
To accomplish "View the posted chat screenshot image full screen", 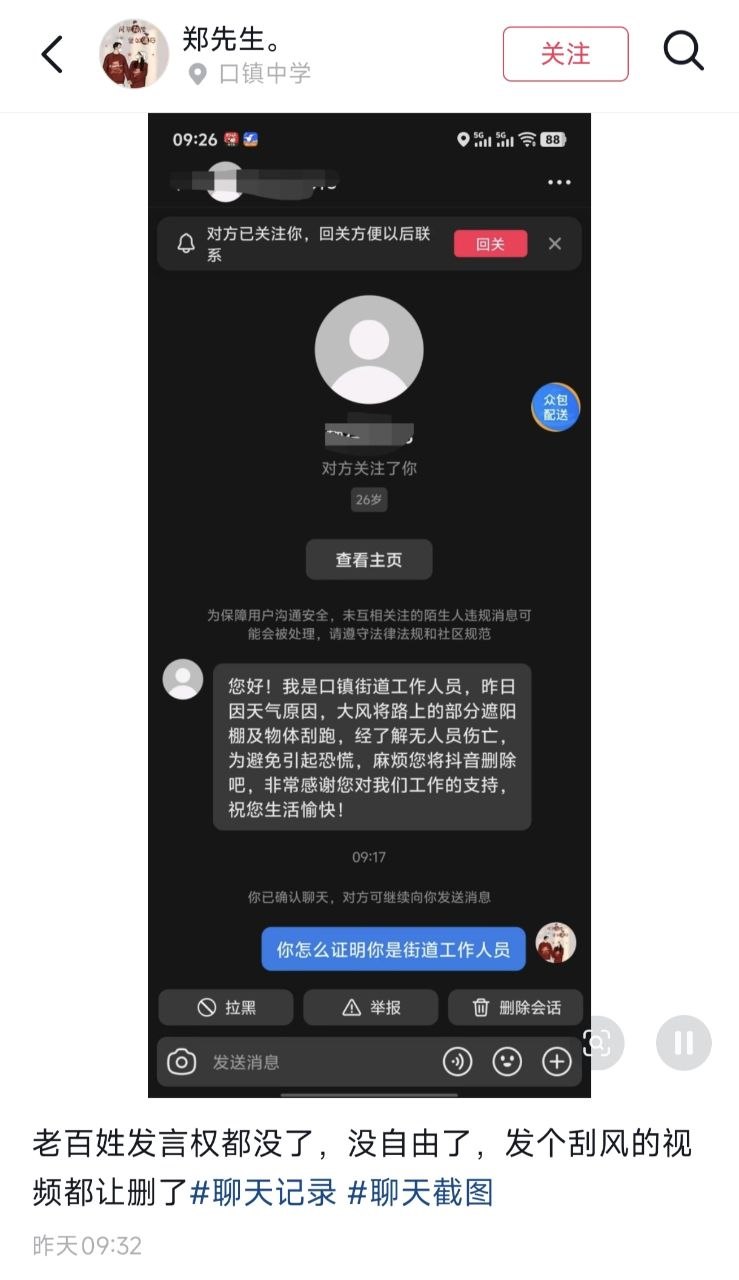I will 369,605.
